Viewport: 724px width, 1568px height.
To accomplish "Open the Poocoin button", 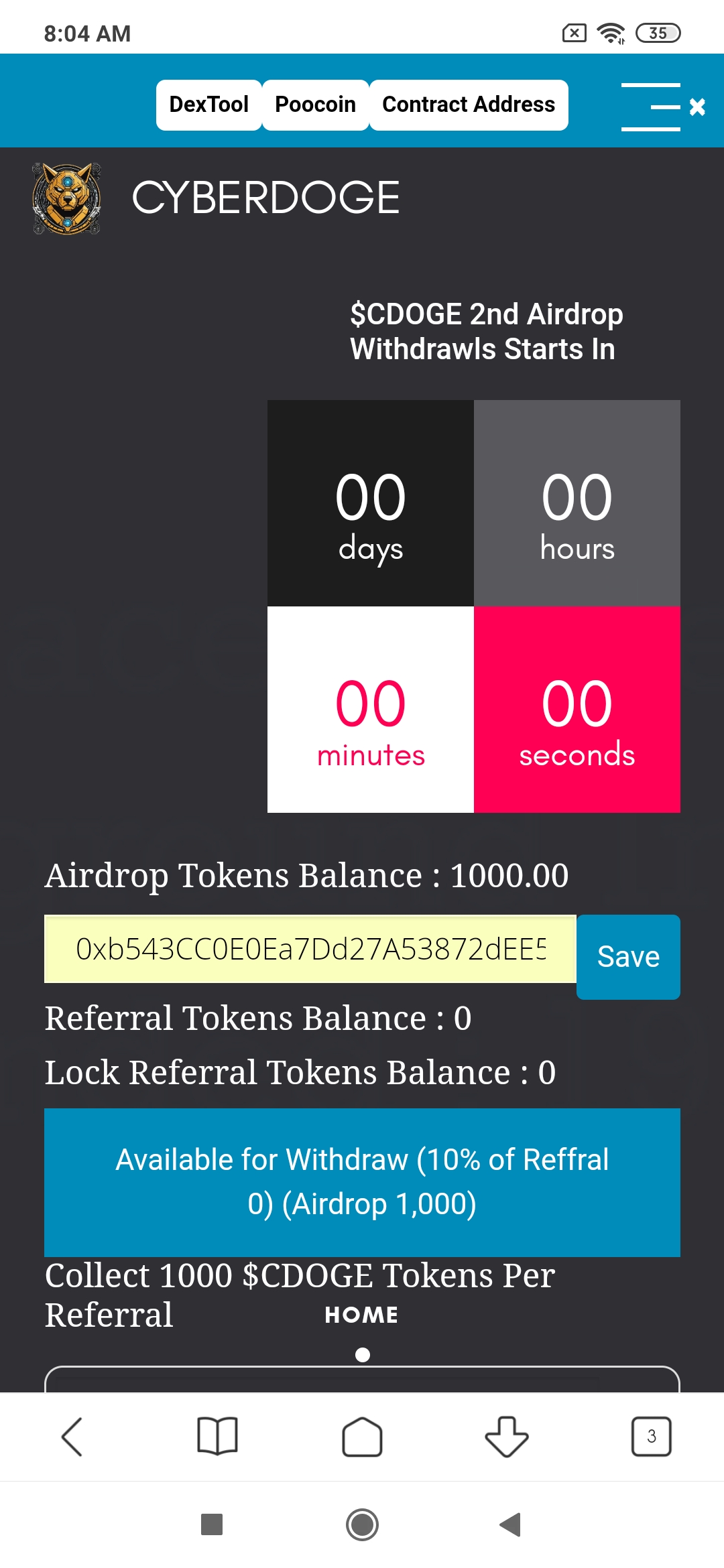I will point(315,105).
